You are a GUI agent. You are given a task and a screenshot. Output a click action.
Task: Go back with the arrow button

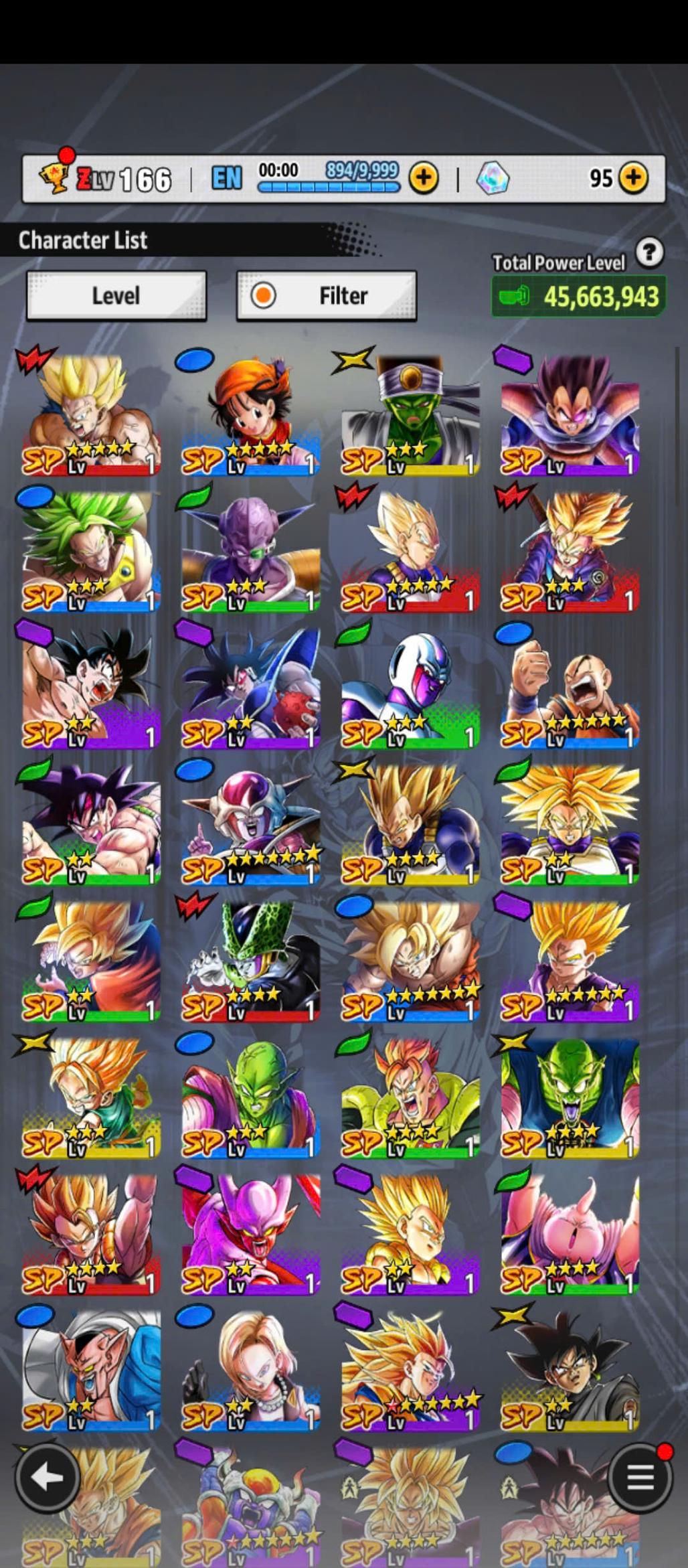(x=48, y=1477)
